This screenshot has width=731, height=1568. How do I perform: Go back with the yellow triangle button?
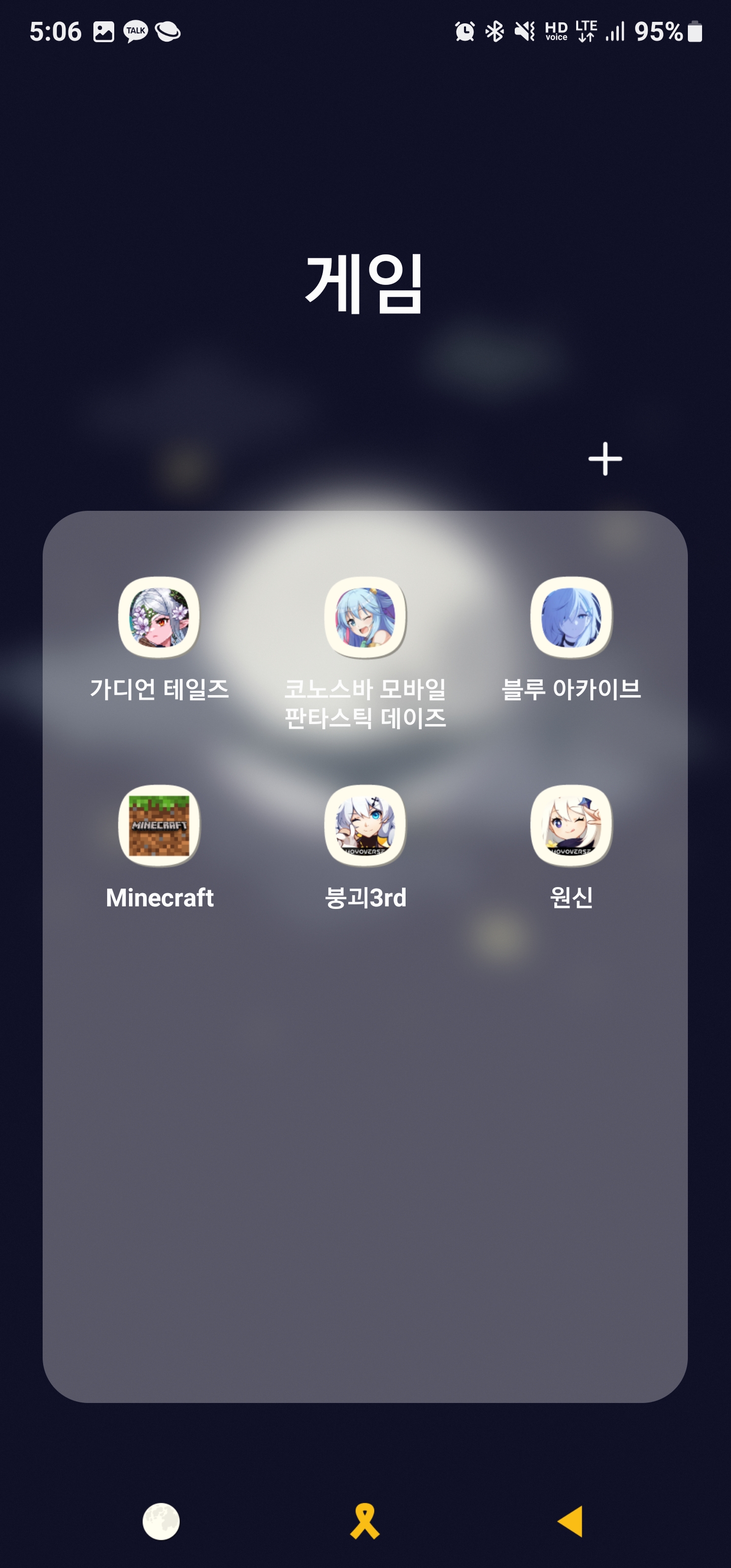[570, 1521]
